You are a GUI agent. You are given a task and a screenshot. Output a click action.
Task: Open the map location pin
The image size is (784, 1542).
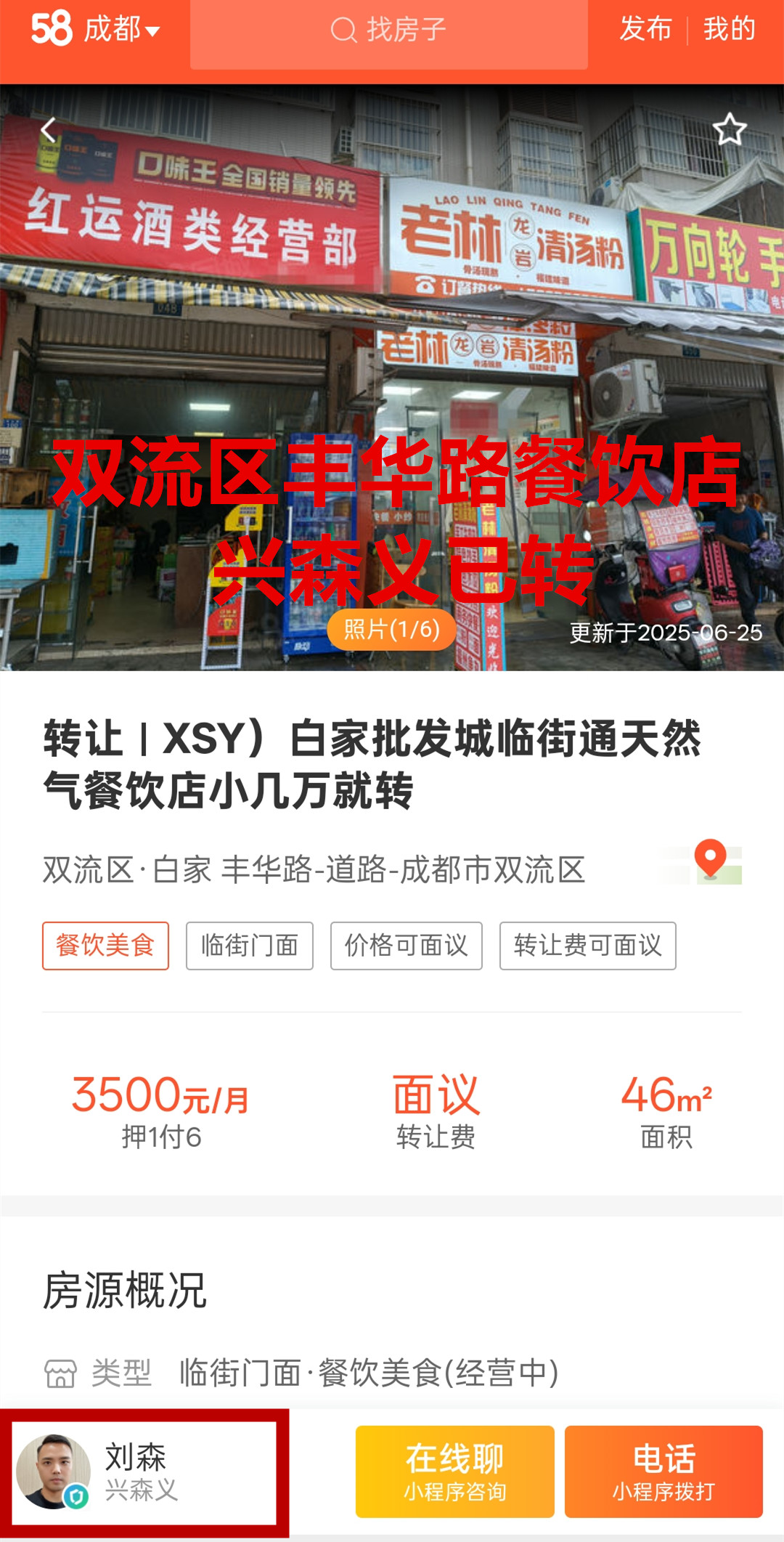(x=710, y=862)
